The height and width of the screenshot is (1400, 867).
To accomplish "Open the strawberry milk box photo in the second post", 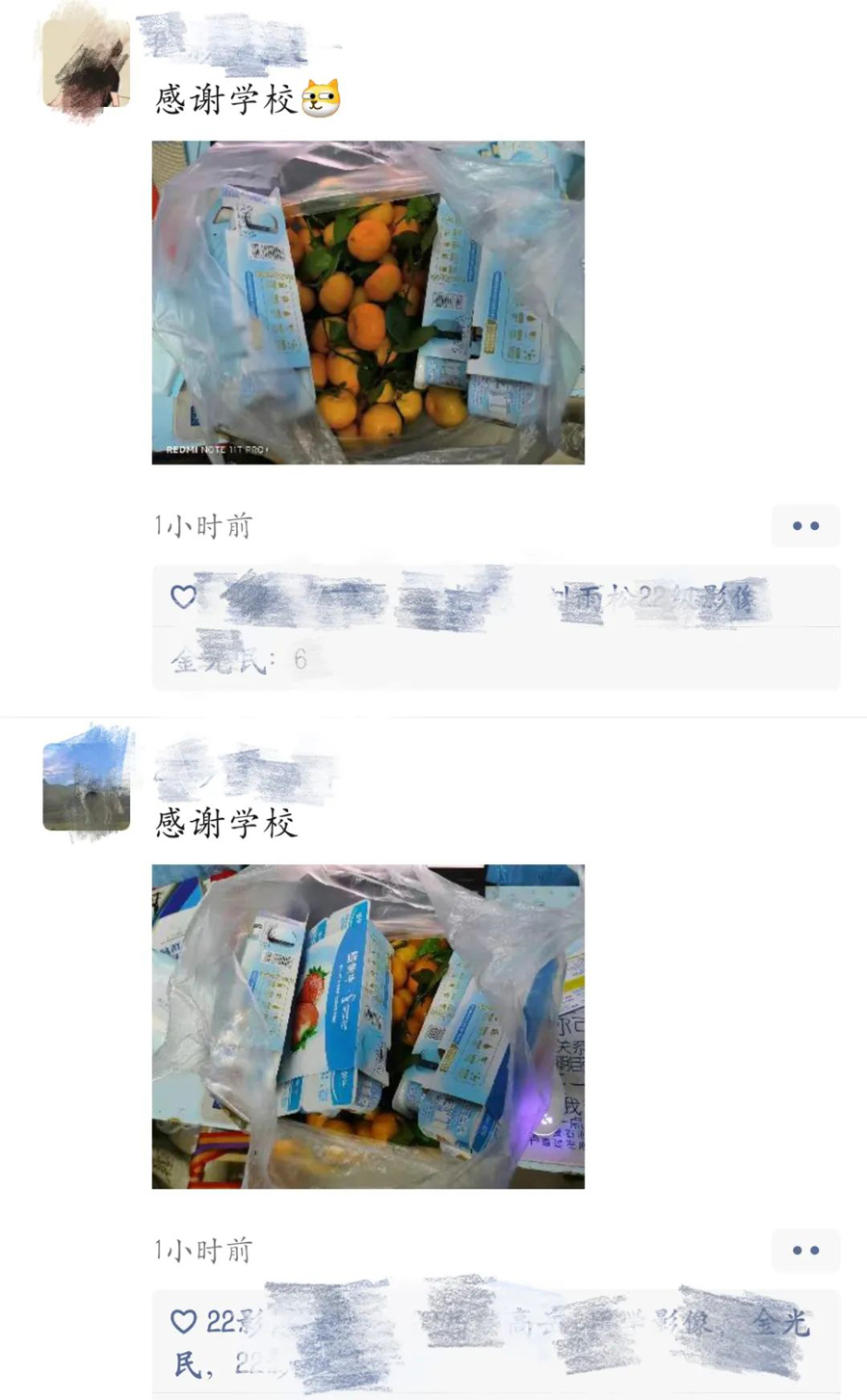I will pos(368,1026).
